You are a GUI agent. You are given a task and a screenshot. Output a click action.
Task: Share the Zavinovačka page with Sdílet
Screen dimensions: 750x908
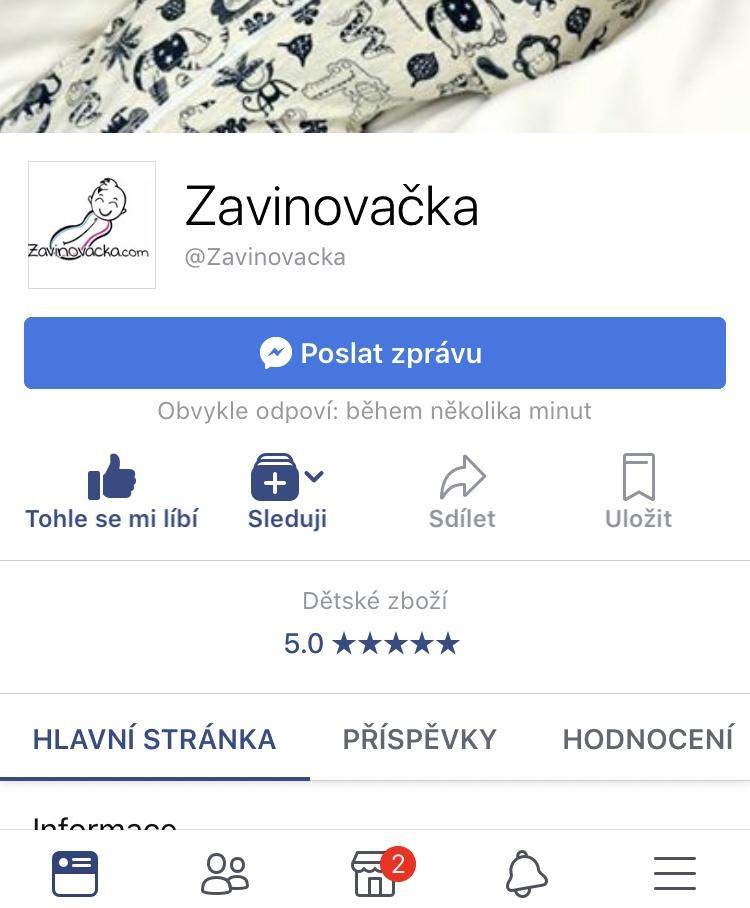point(462,490)
